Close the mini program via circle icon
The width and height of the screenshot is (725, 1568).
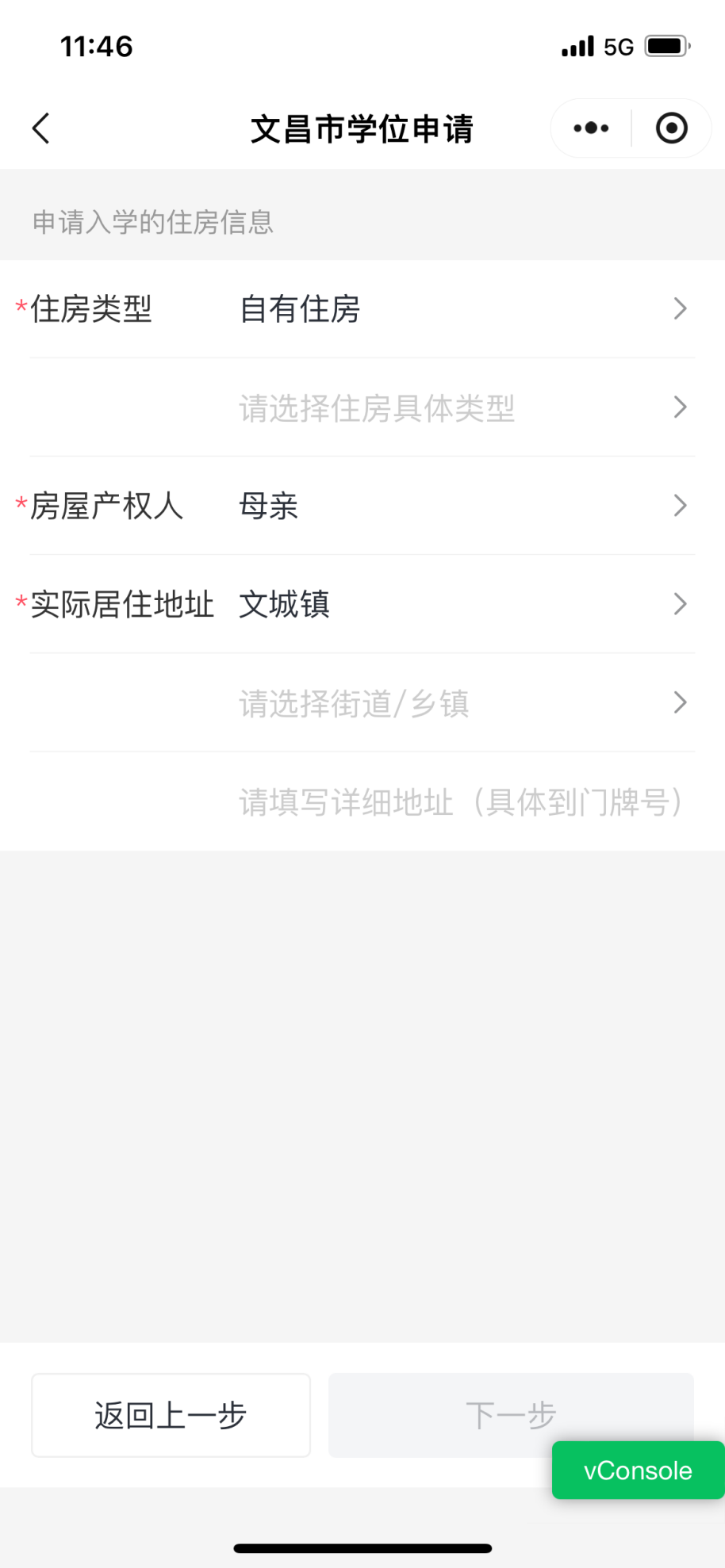[x=672, y=128]
